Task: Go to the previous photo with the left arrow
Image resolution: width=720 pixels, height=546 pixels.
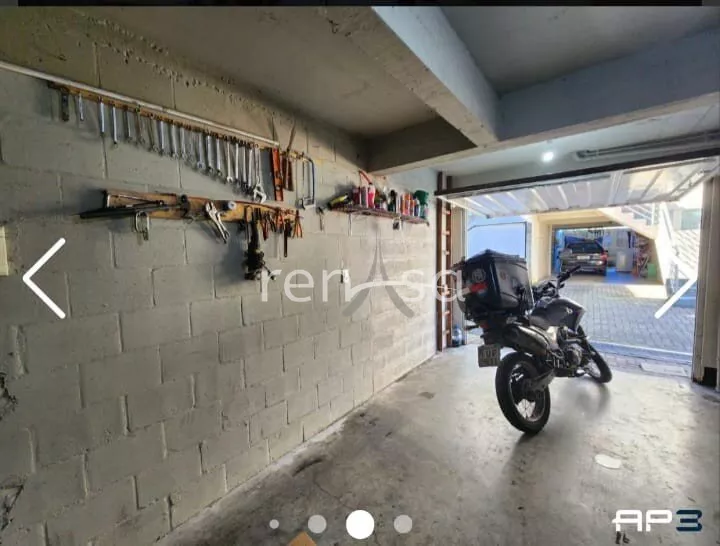Action: coord(44,279)
